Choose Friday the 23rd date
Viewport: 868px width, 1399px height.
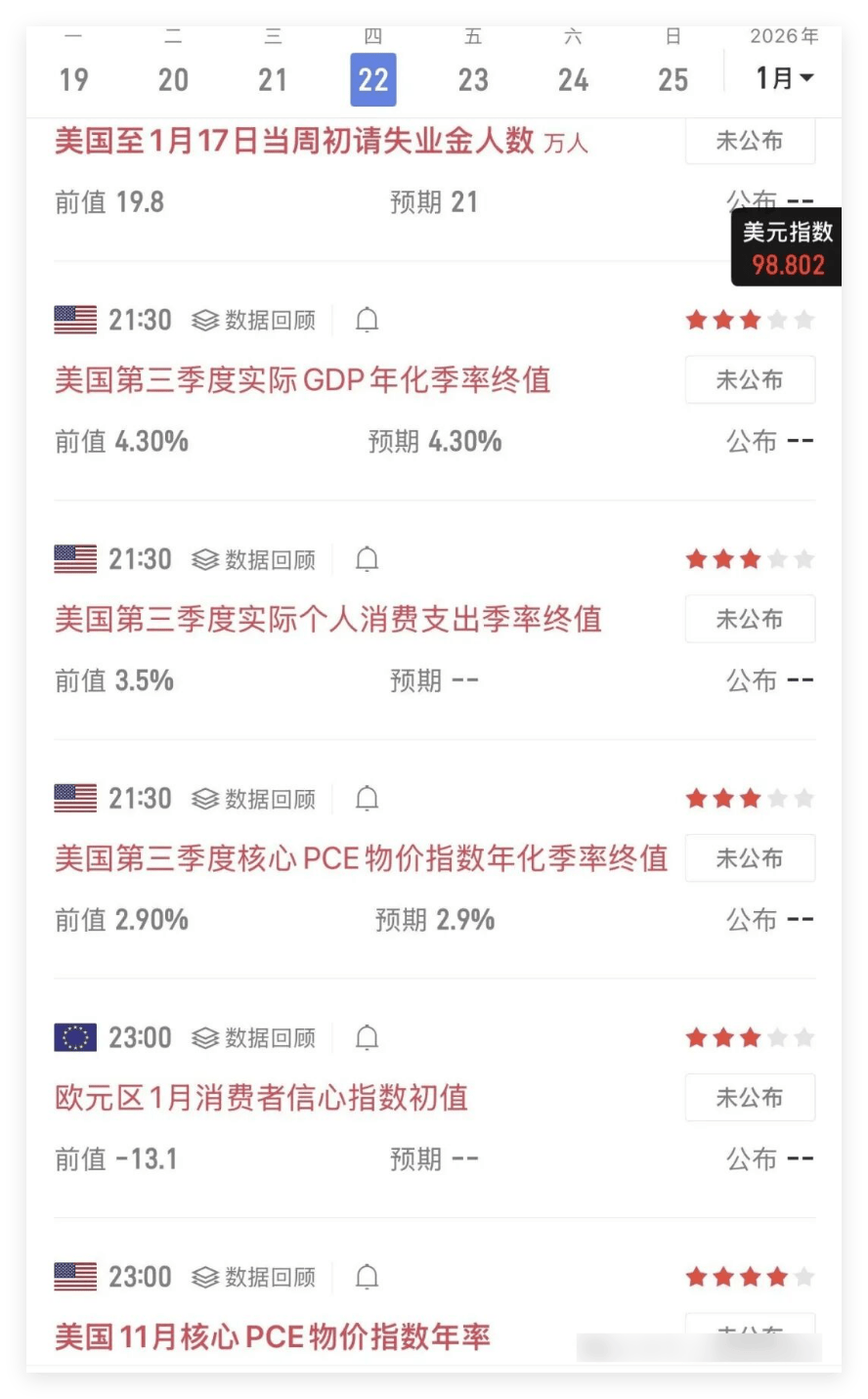pos(473,78)
